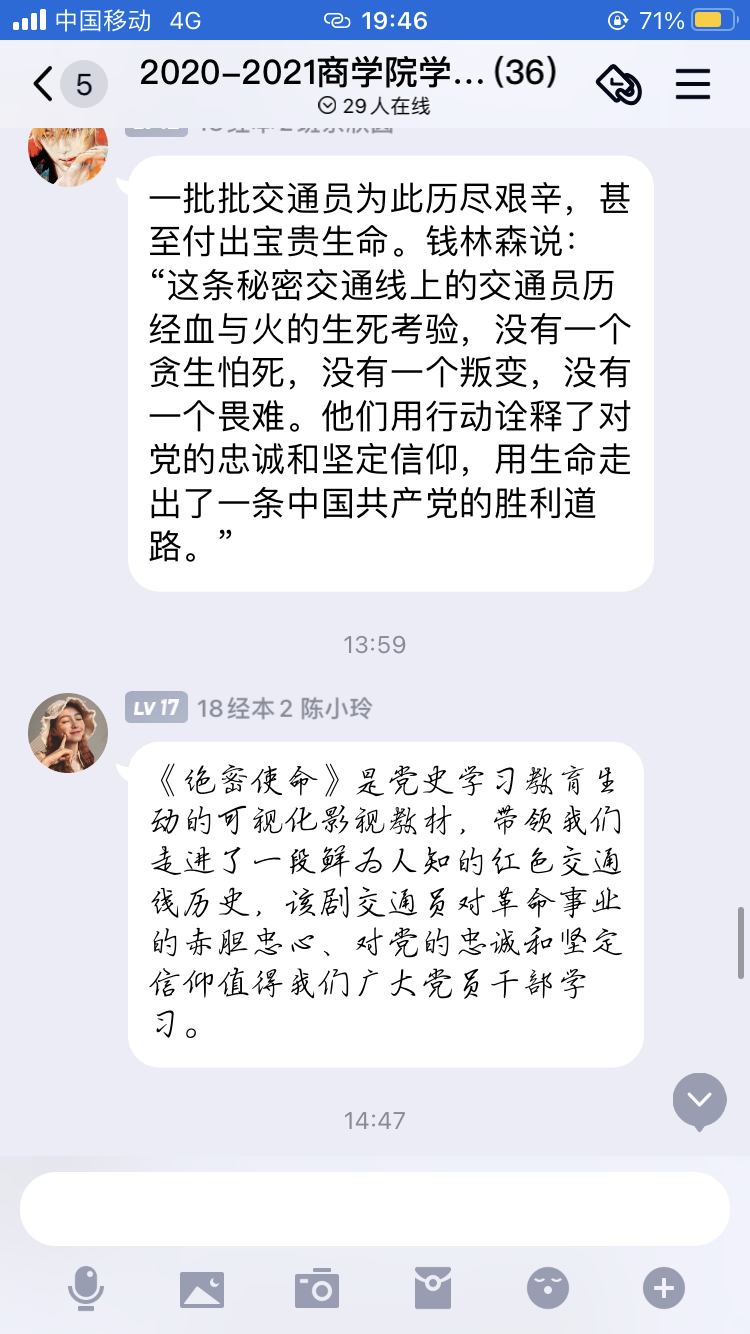This screenshot has height=1334, width=750.
Task: Jump to latest messages with down arrow
Action: click(699, 1100)
